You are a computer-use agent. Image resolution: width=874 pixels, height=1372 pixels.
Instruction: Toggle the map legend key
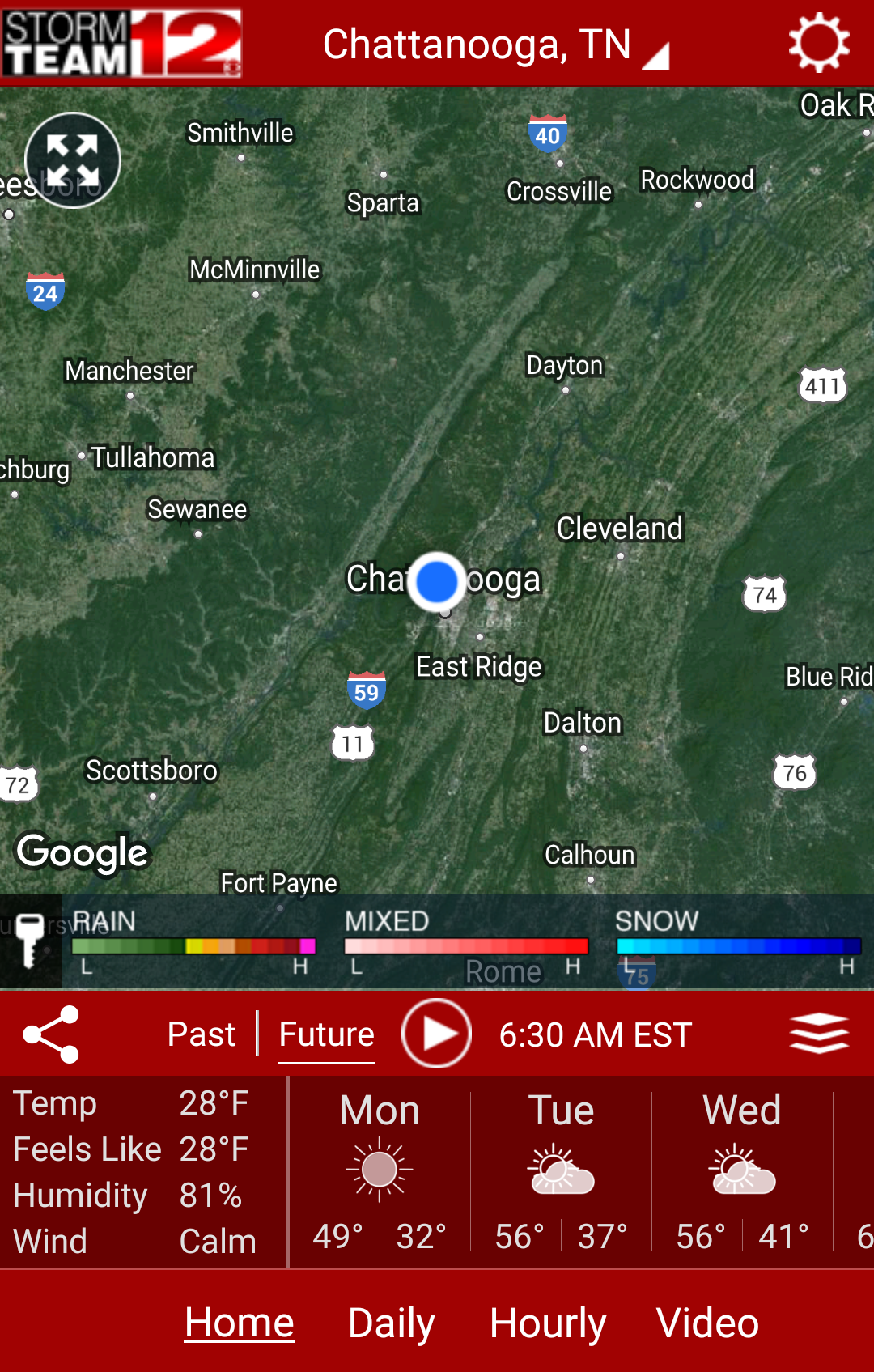pyautogui.click(x=30, y=941)
